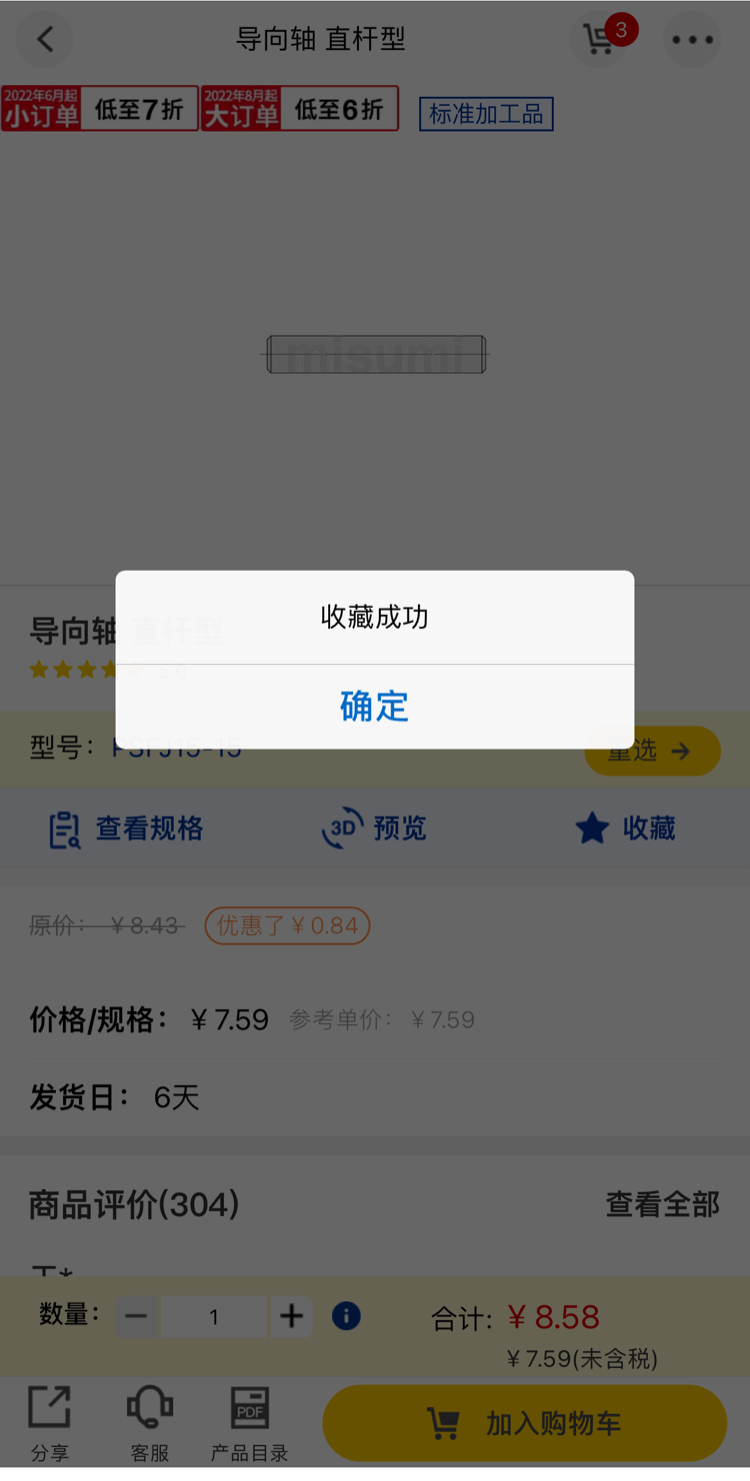Viewport: 750px width, 1481px height.
Task: Open the 小订单 低至7折 promo banner
Action: (99, 108)
